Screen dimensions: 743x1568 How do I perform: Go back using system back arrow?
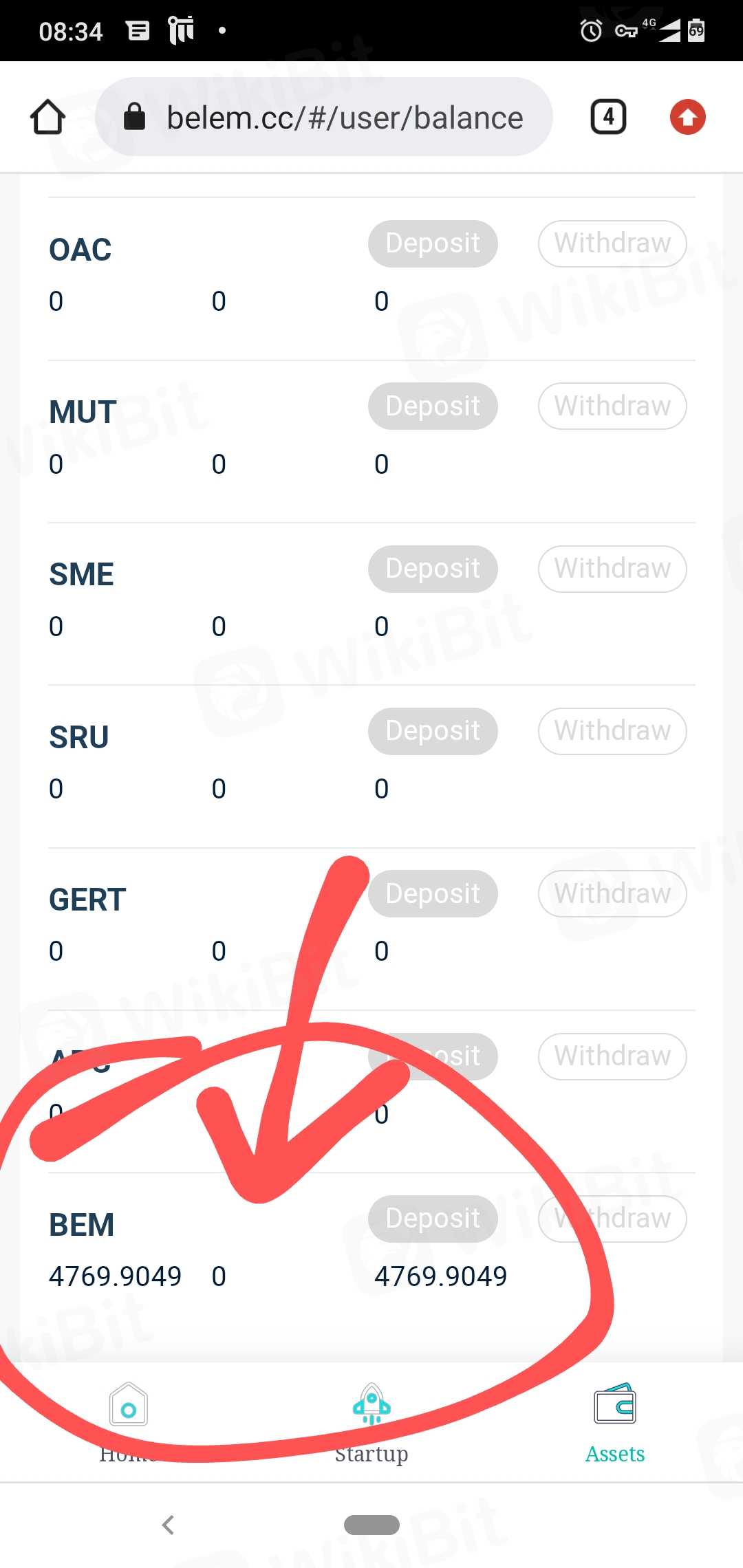point(168,1525)
